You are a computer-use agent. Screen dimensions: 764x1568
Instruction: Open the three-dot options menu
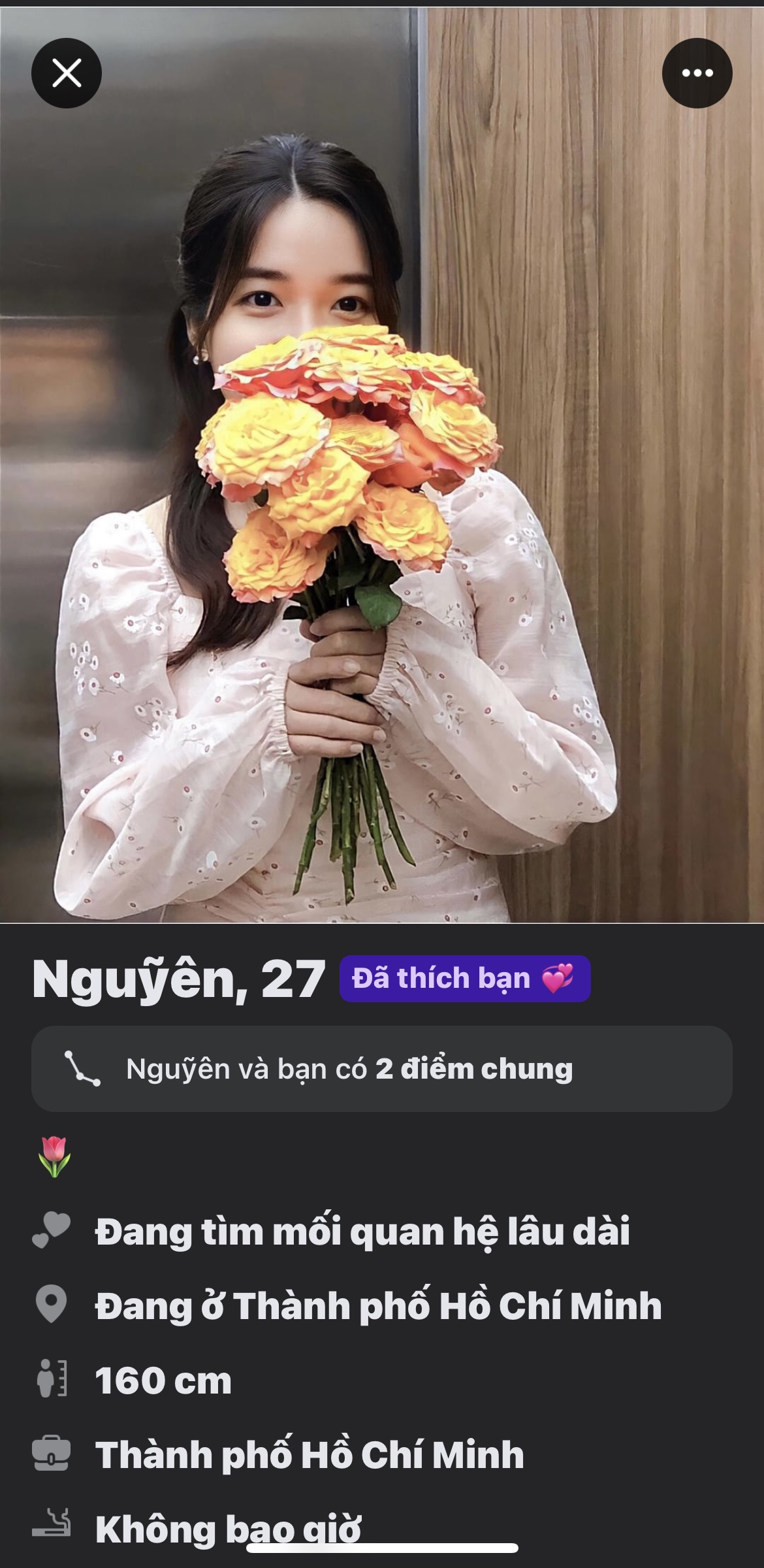(697, 73)
